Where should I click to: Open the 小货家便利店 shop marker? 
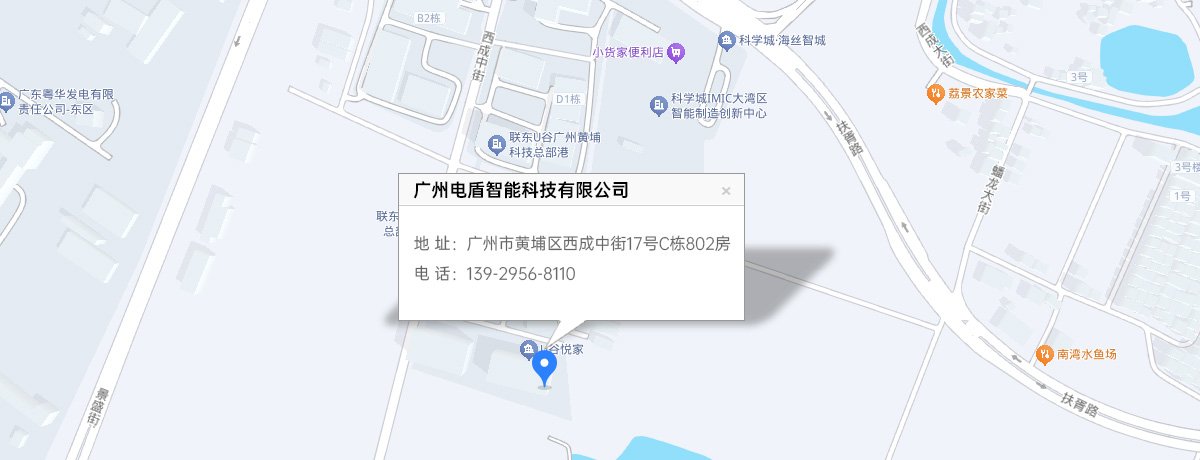pos(677,52)
